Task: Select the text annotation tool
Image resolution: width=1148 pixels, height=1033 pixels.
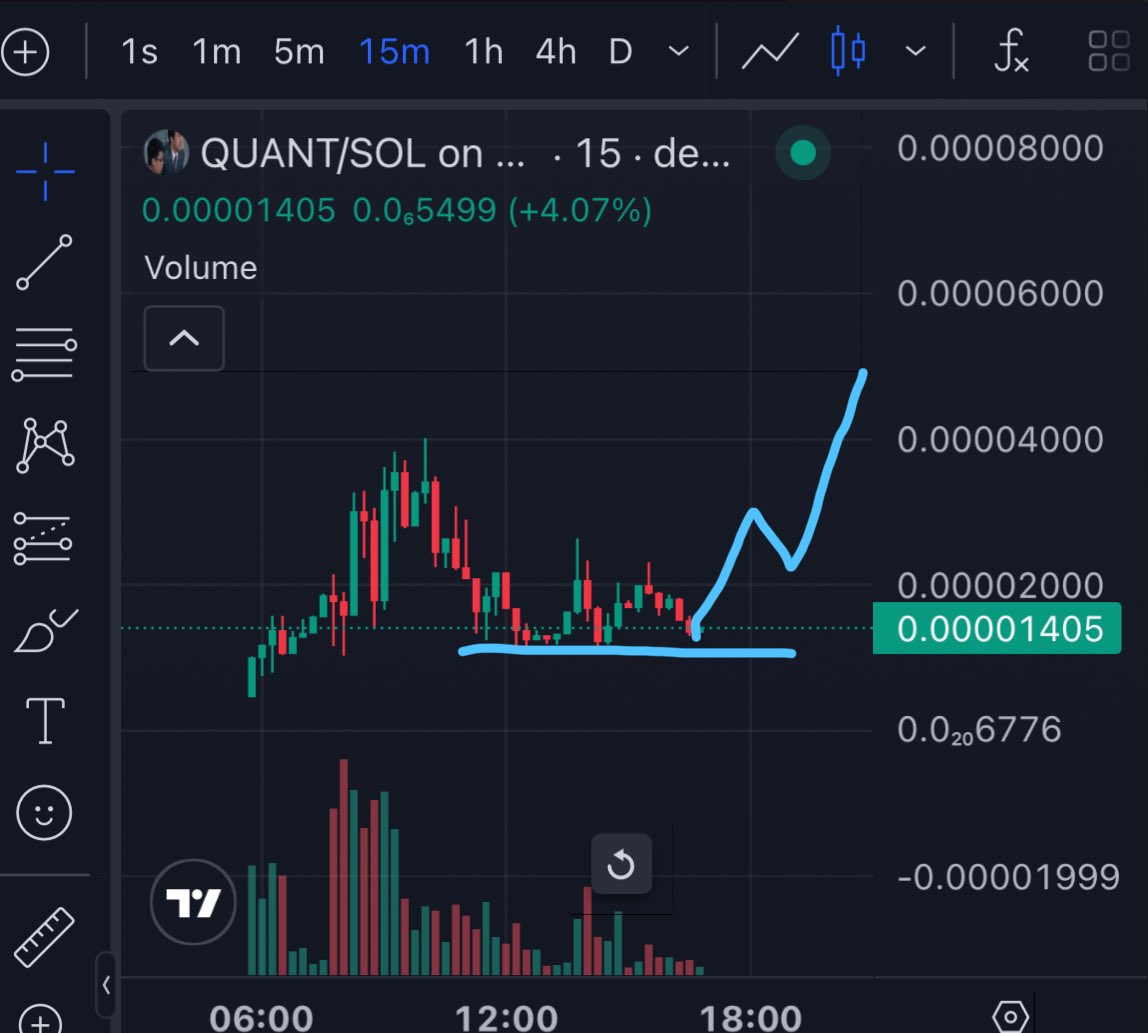Action: point(45,721)
